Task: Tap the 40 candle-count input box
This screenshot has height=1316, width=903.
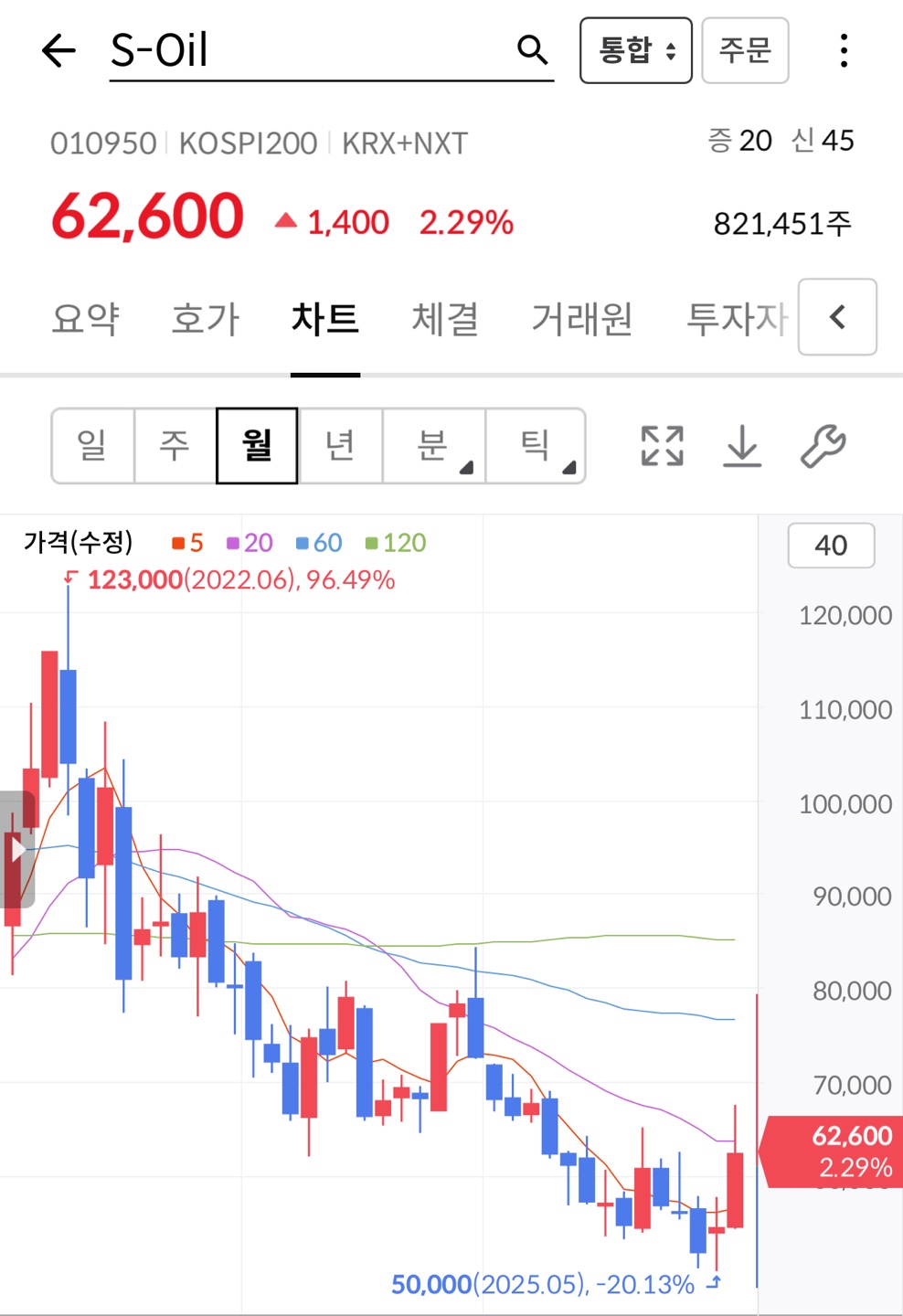Action: (x=830, y=546)
